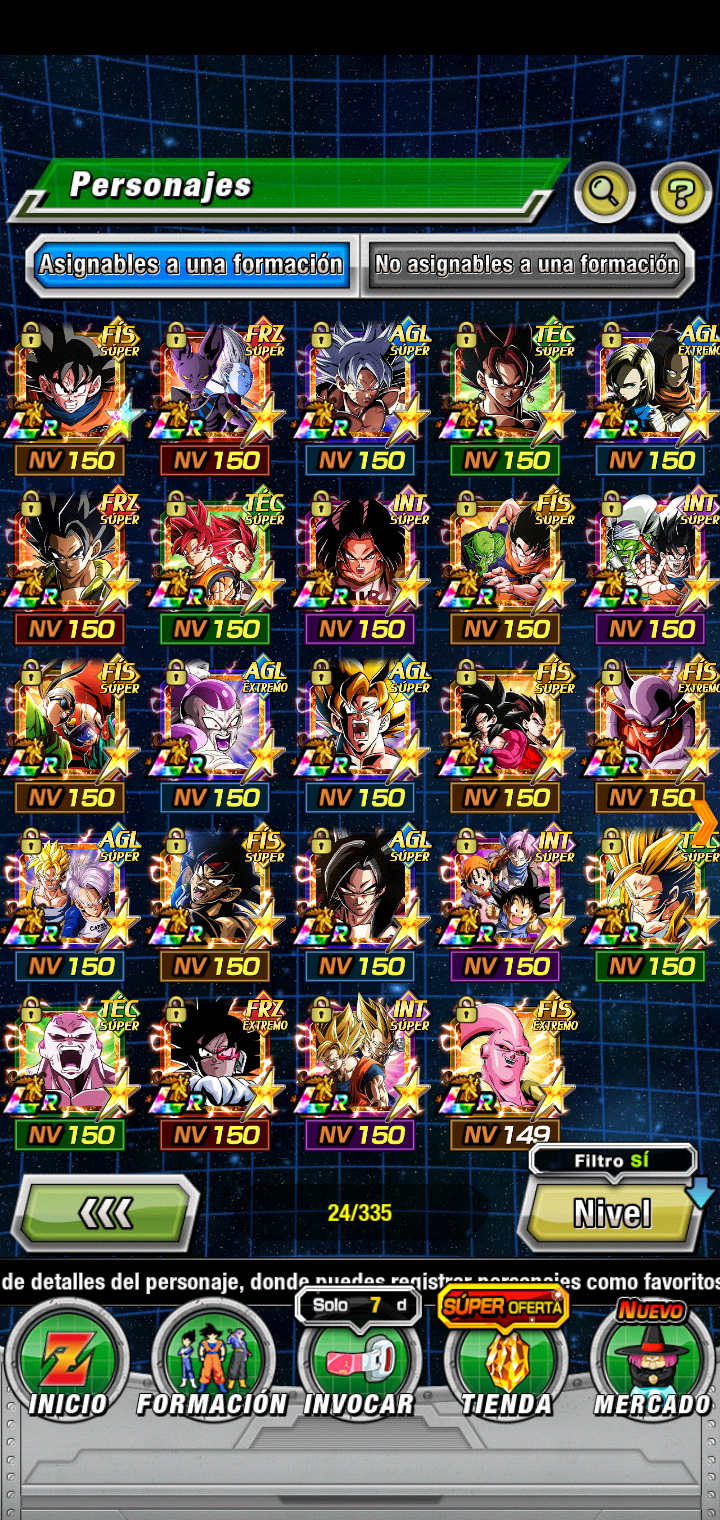Open the character search magnifier

click(604, 190)
